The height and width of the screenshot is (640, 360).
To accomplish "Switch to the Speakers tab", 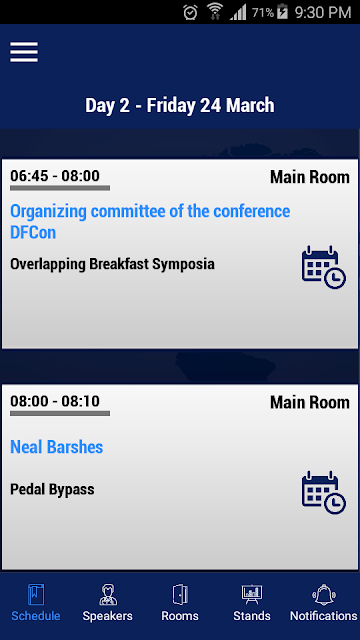I will pos(108,603).
